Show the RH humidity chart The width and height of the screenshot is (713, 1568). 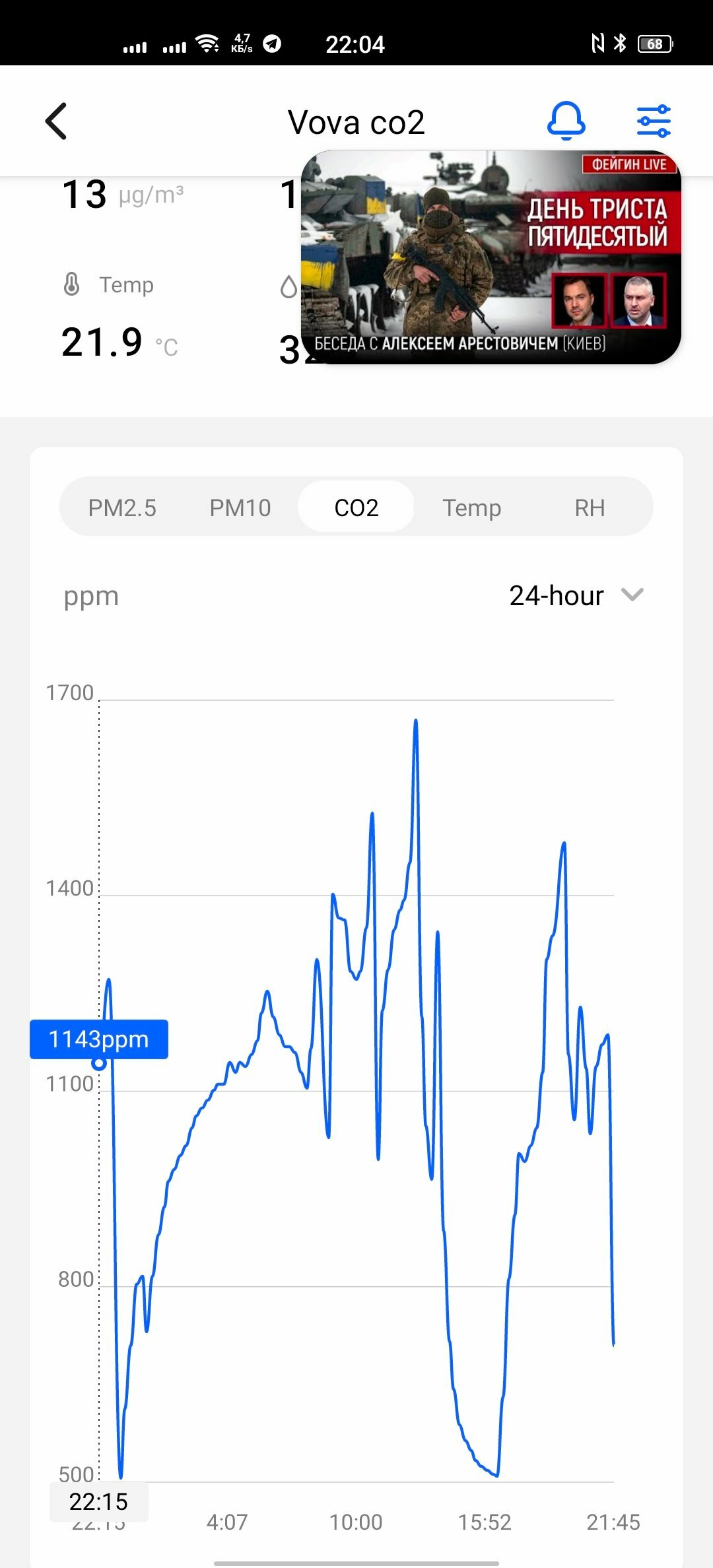tap(590, 507)
